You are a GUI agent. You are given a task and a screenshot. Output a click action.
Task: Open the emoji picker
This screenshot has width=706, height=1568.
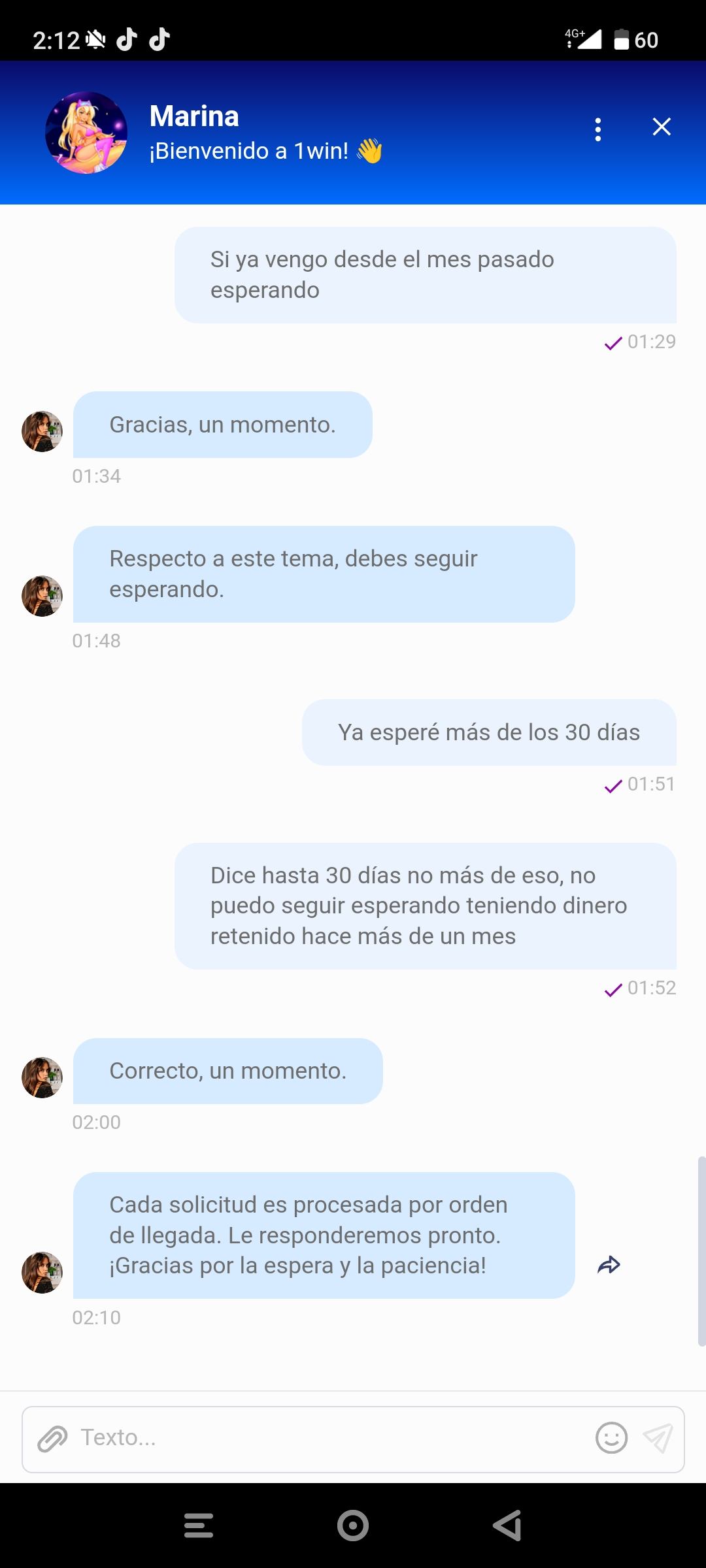coord(611,1438)
